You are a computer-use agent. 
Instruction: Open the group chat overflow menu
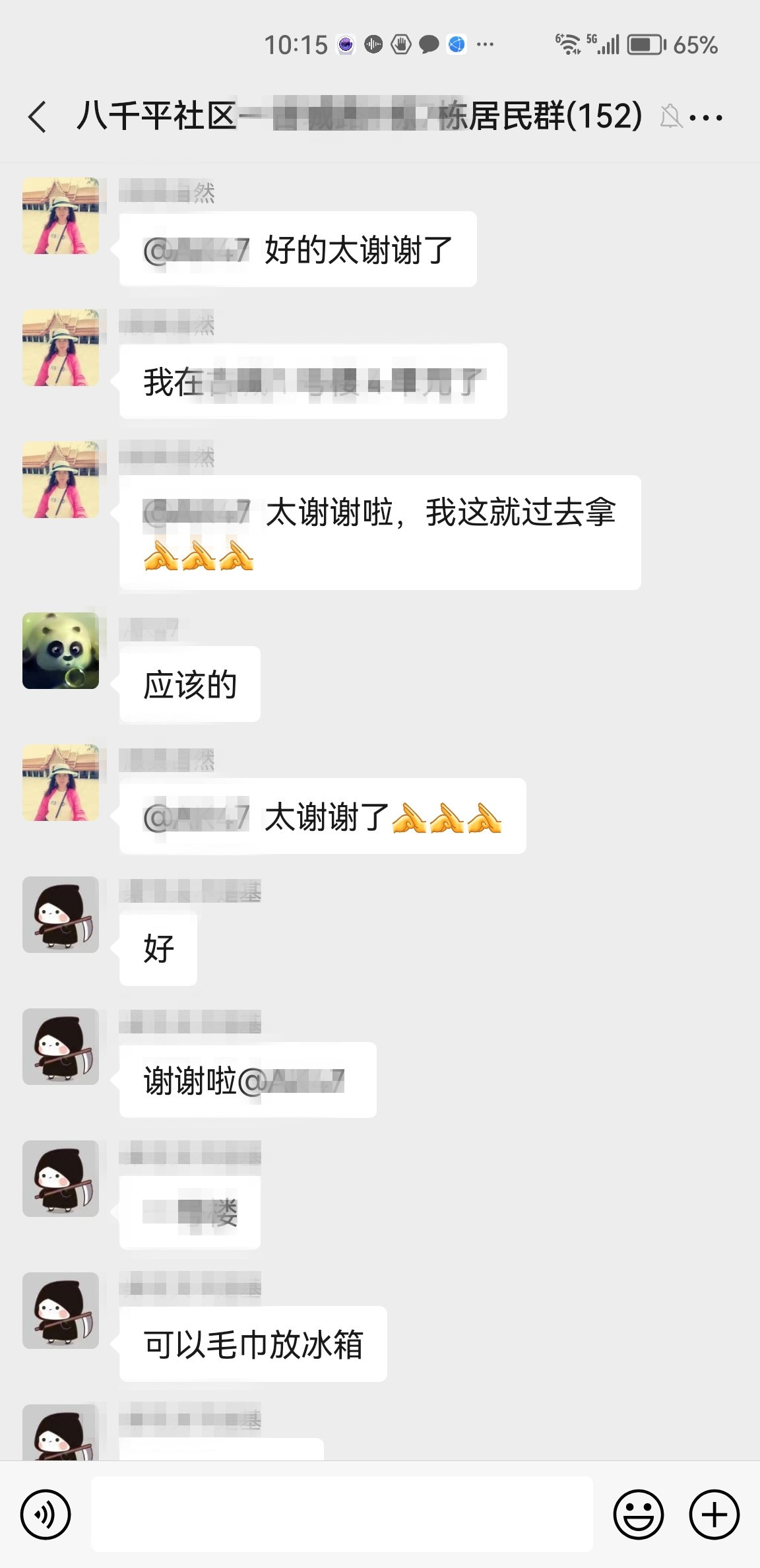click(706, 118)
